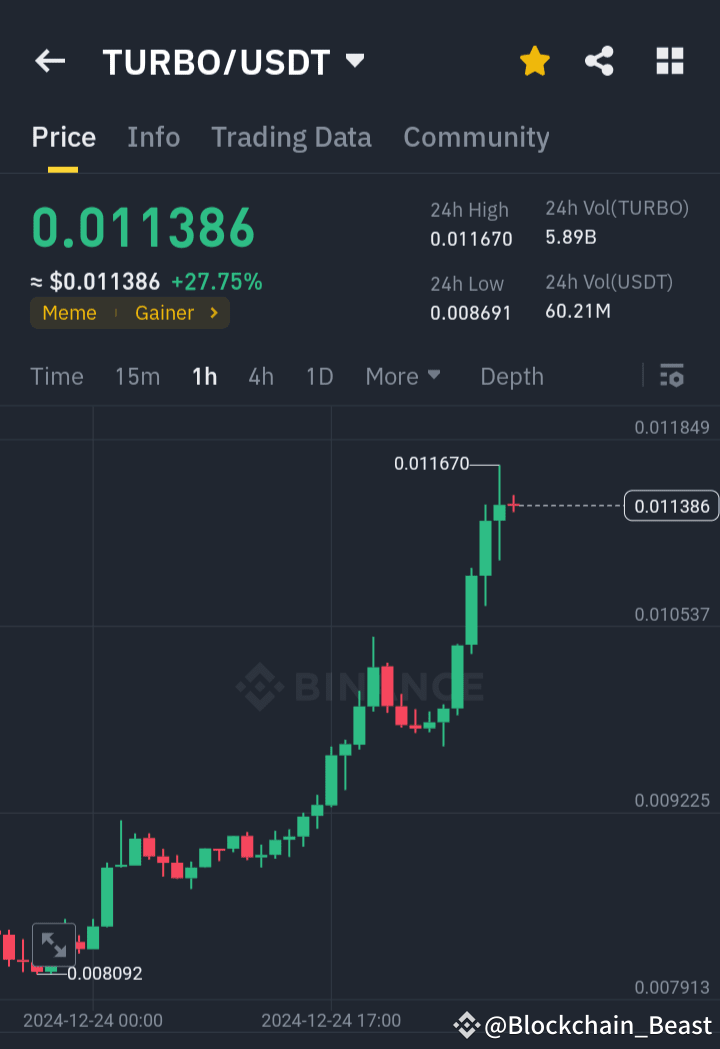Switch chart to 1D interval
The height and width of the screenshot is (1049, 720).
(319, 377)
